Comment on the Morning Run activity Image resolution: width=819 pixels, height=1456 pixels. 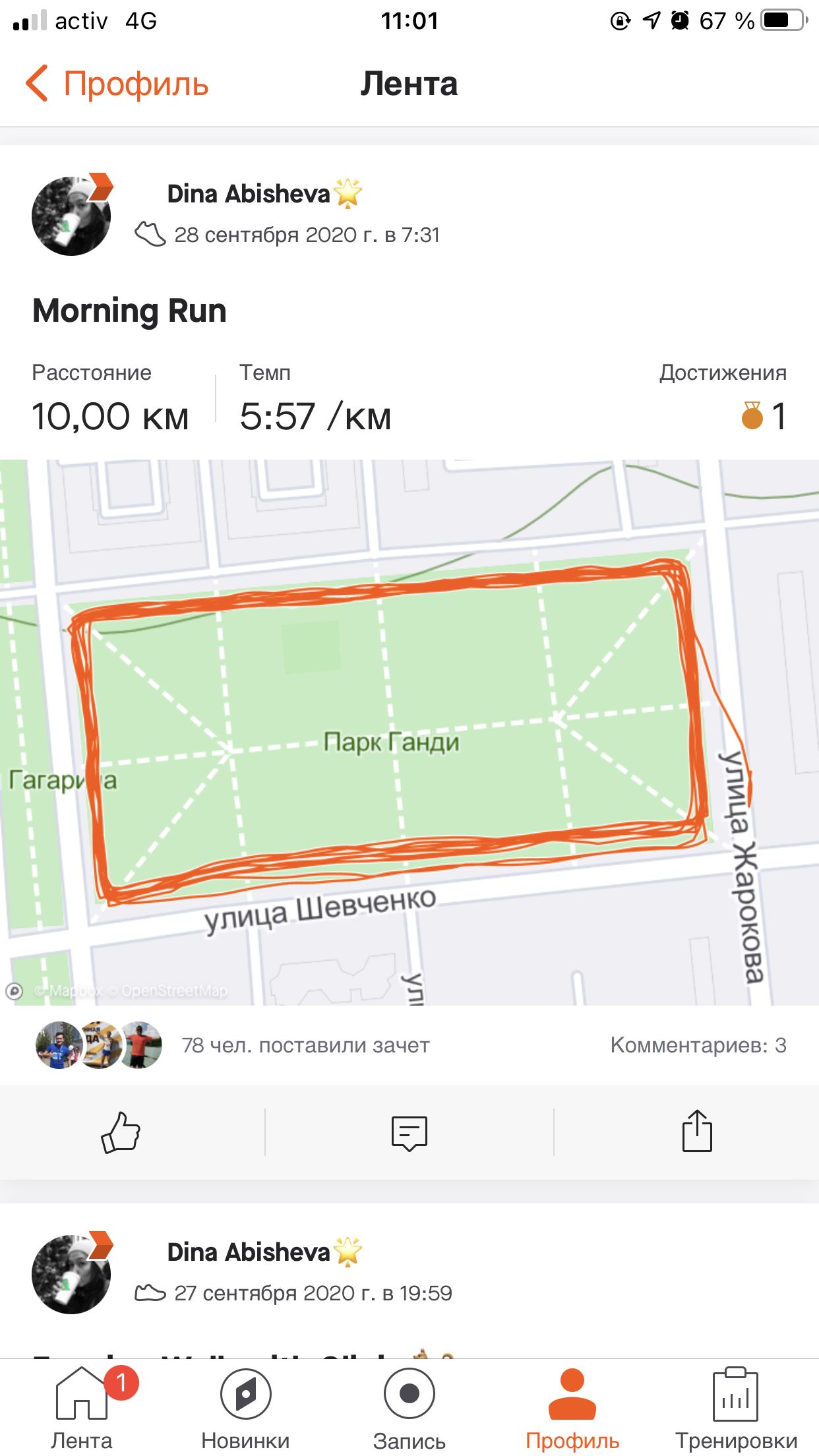[x=409, y=1133]
